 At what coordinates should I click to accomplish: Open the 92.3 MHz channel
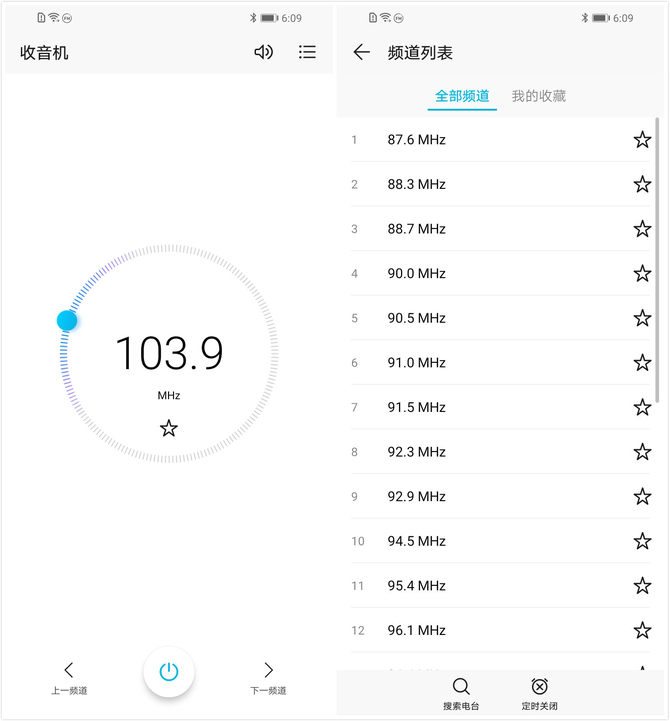click(417, 452)
